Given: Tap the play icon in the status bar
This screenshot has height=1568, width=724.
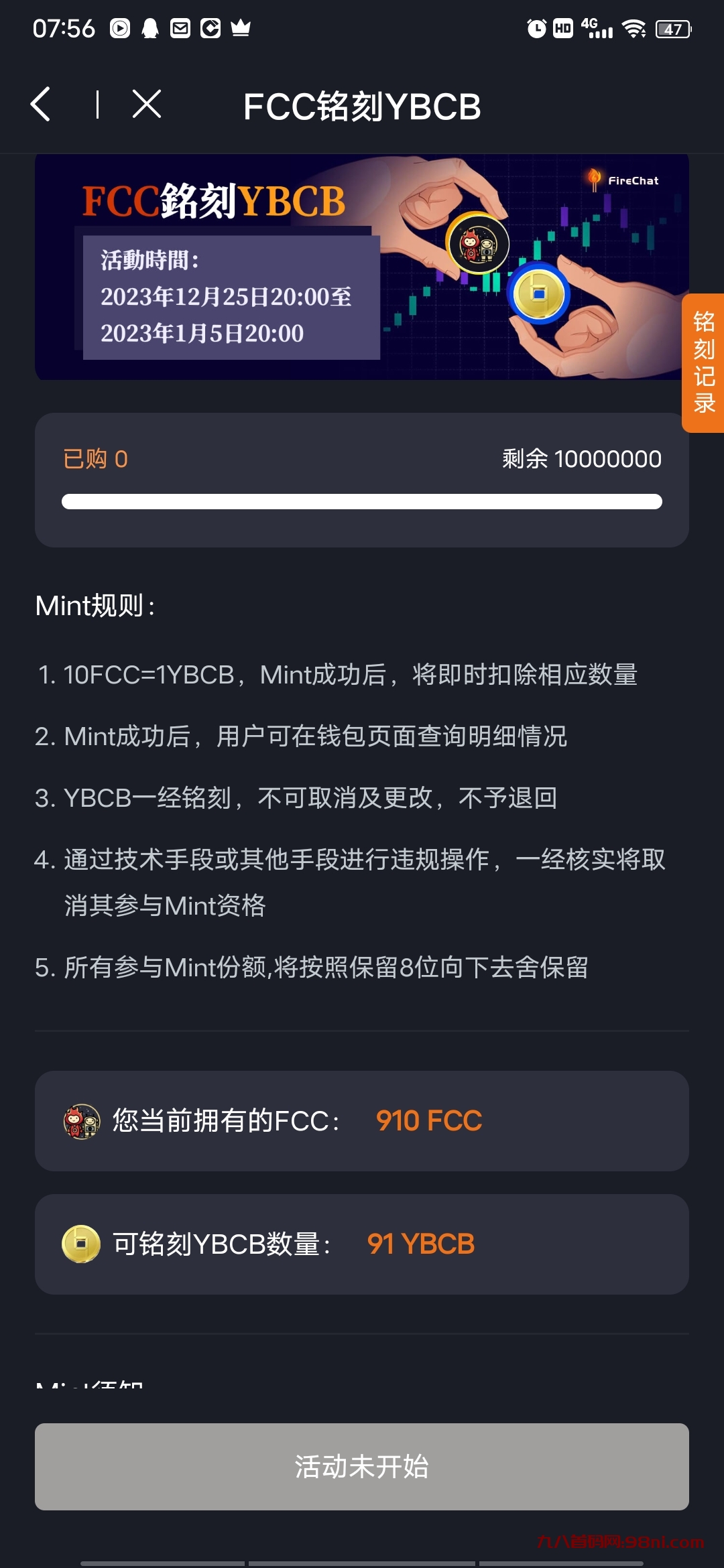Looking at the screenshot, I should click(119, 29).
